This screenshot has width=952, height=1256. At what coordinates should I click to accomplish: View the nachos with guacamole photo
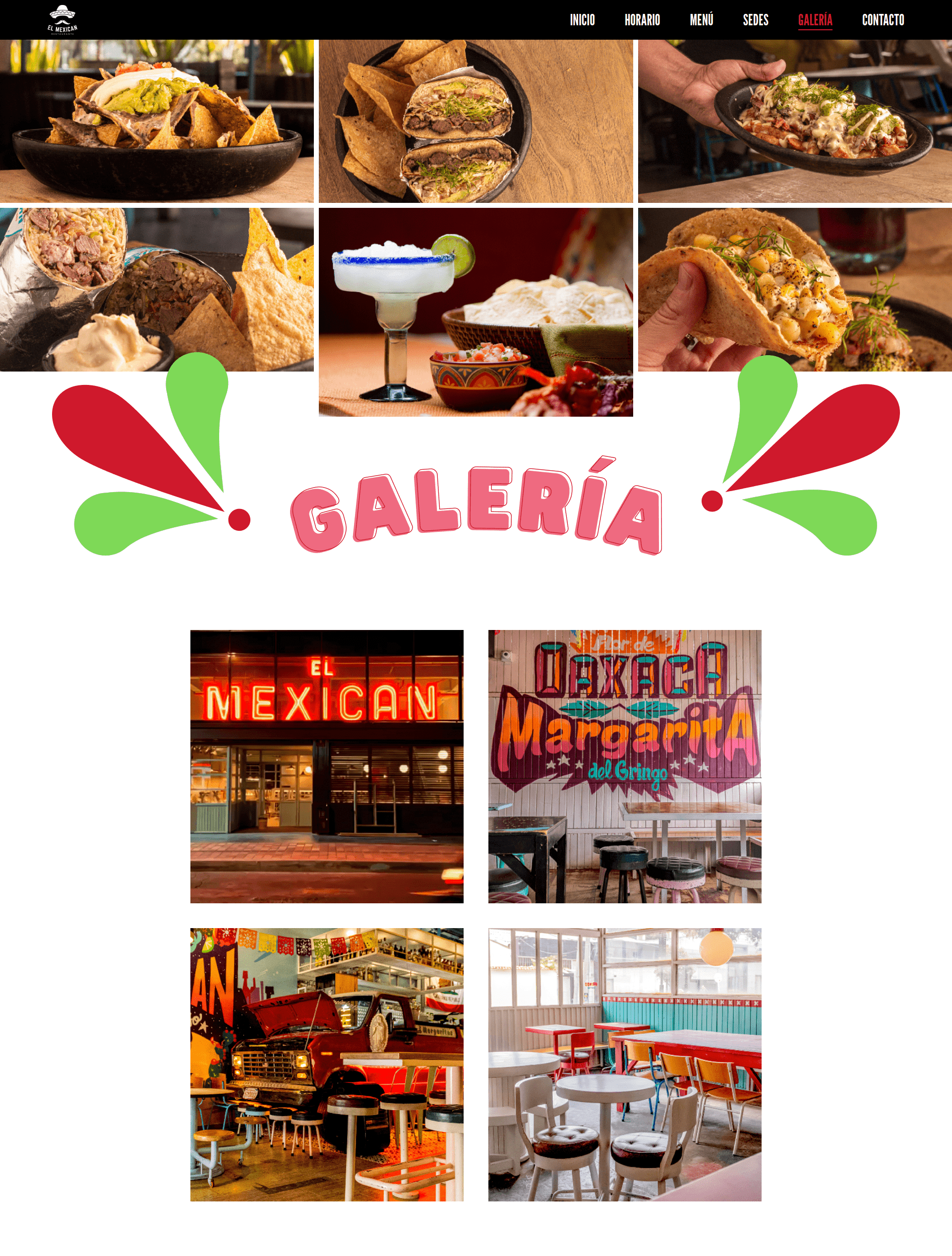pos(158,121)
